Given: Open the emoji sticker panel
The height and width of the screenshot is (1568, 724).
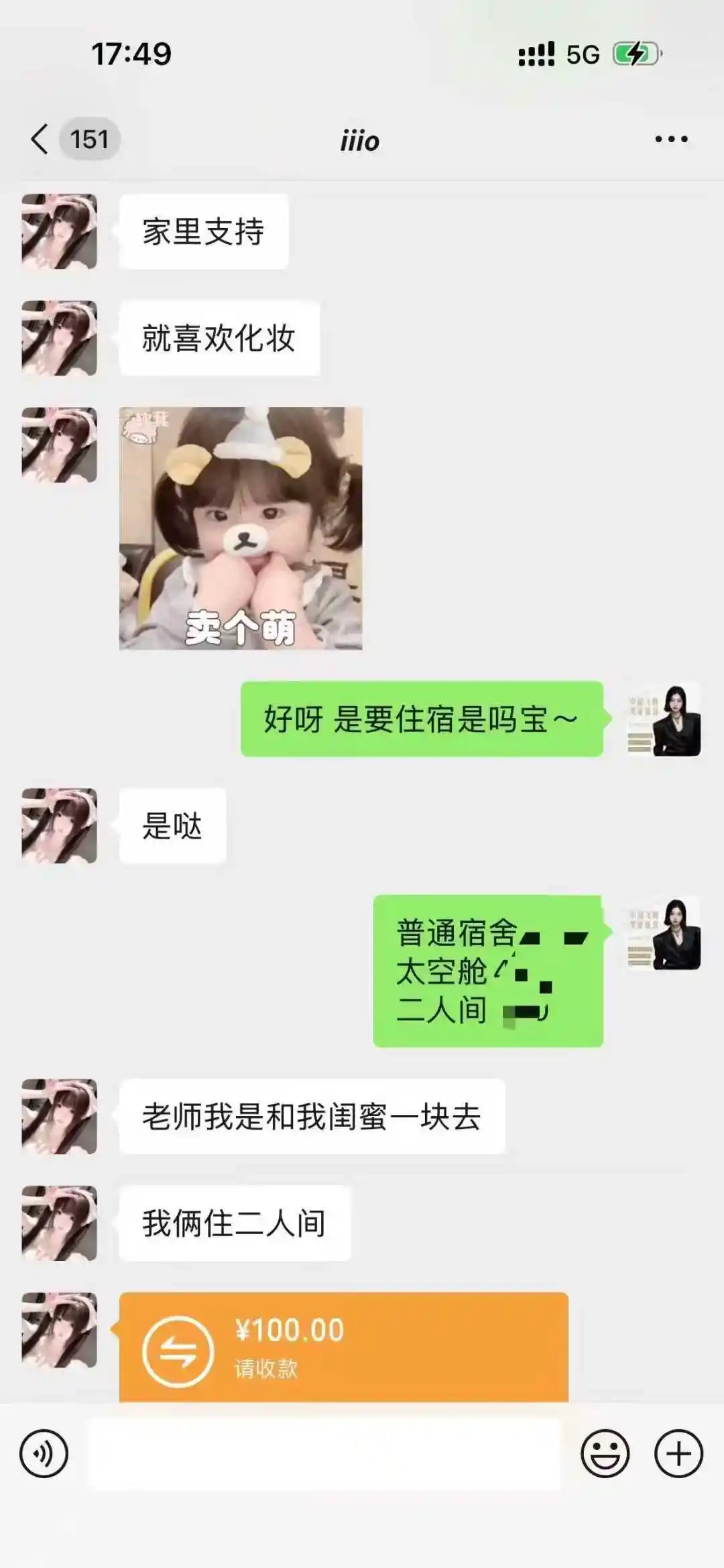Looking at the screenshot, I should click(605, 1454).
